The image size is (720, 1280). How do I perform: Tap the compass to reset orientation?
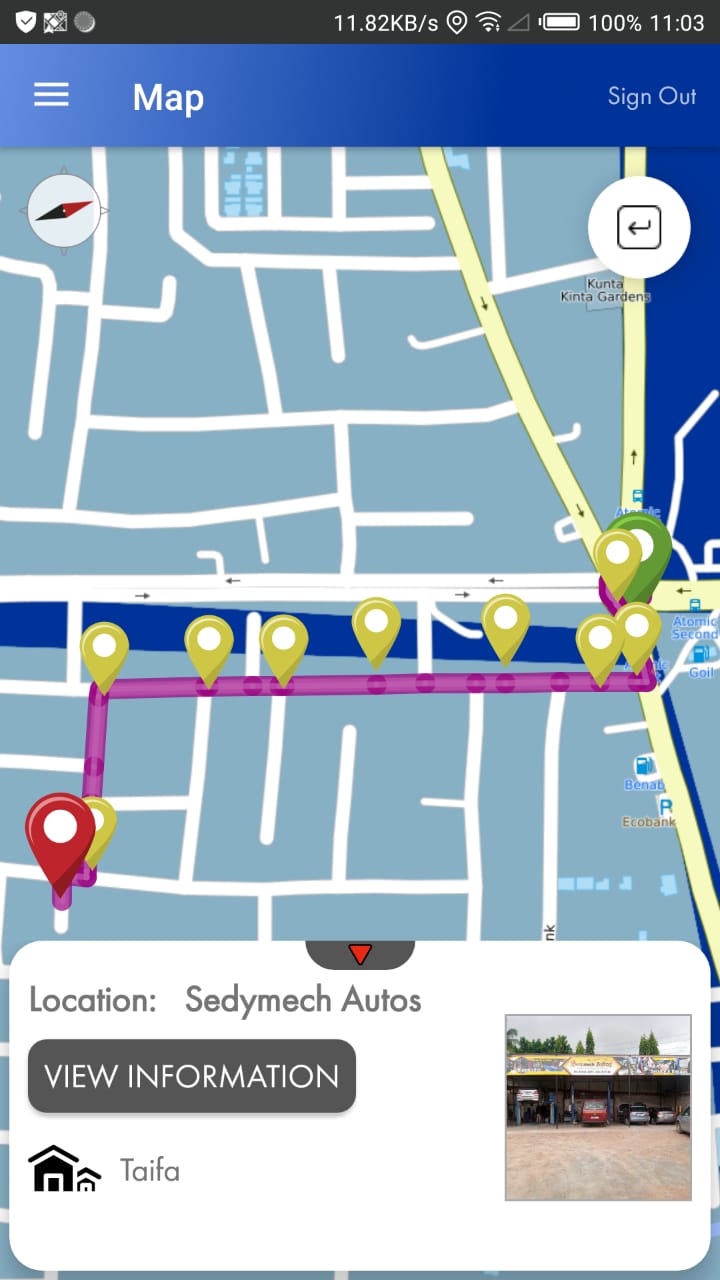[x=64, y=211]
